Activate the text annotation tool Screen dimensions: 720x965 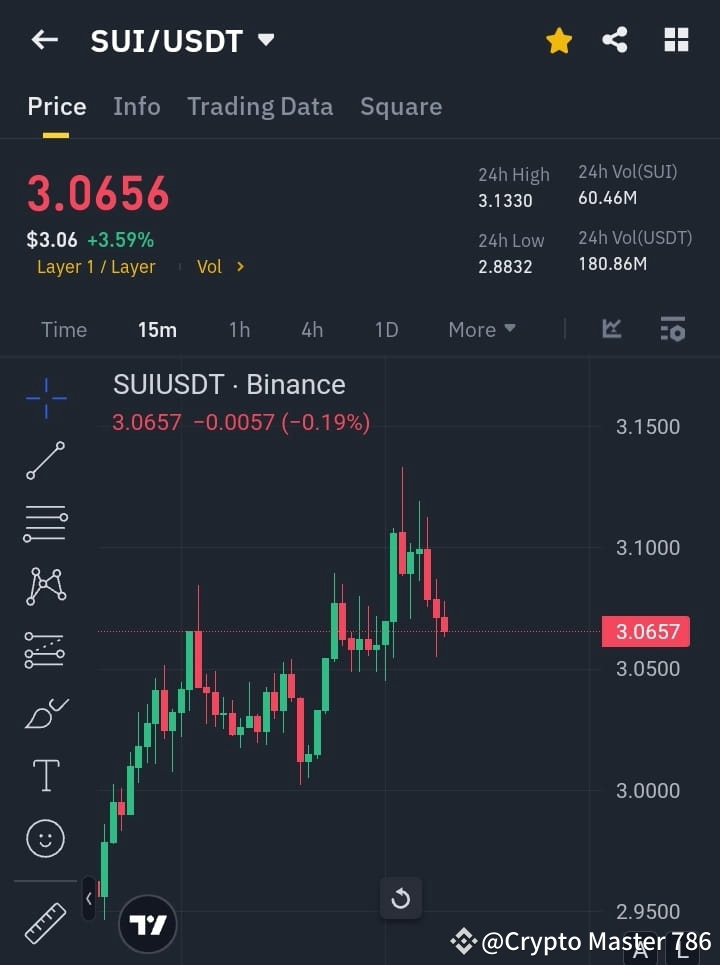click(45, 775)
